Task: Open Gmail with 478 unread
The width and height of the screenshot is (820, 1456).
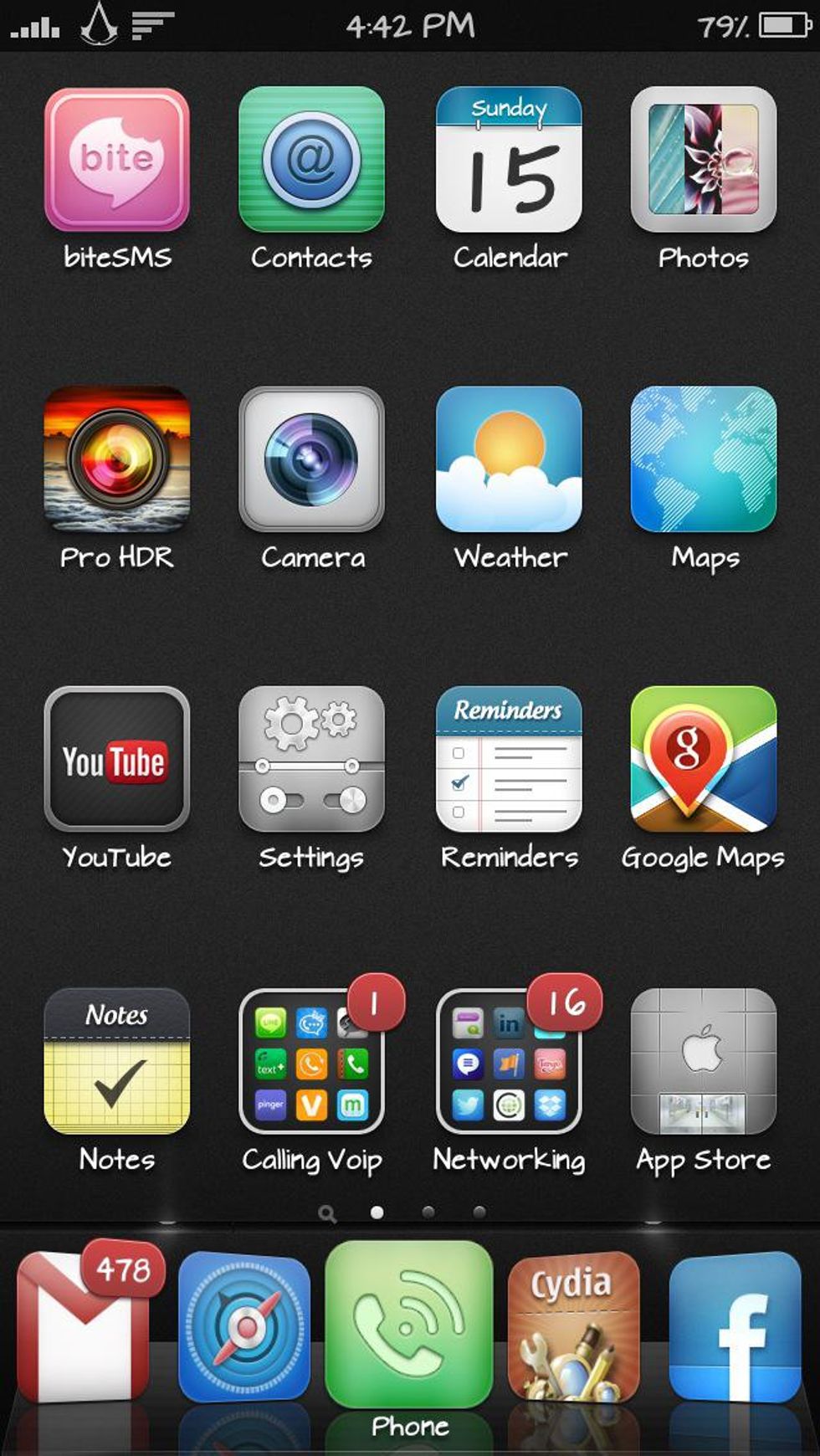Action: coord(84,1326)
